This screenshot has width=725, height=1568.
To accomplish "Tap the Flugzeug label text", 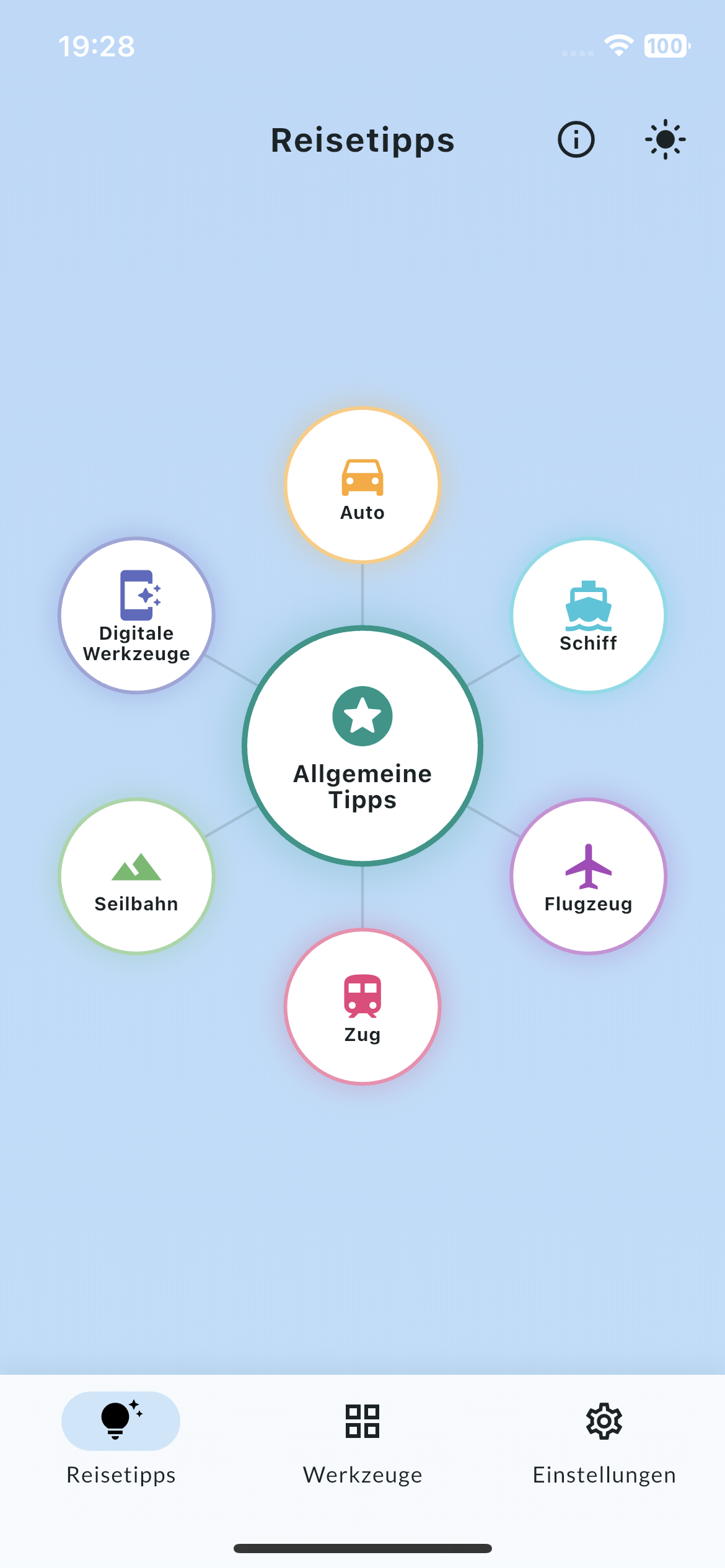I will point(587,905).
